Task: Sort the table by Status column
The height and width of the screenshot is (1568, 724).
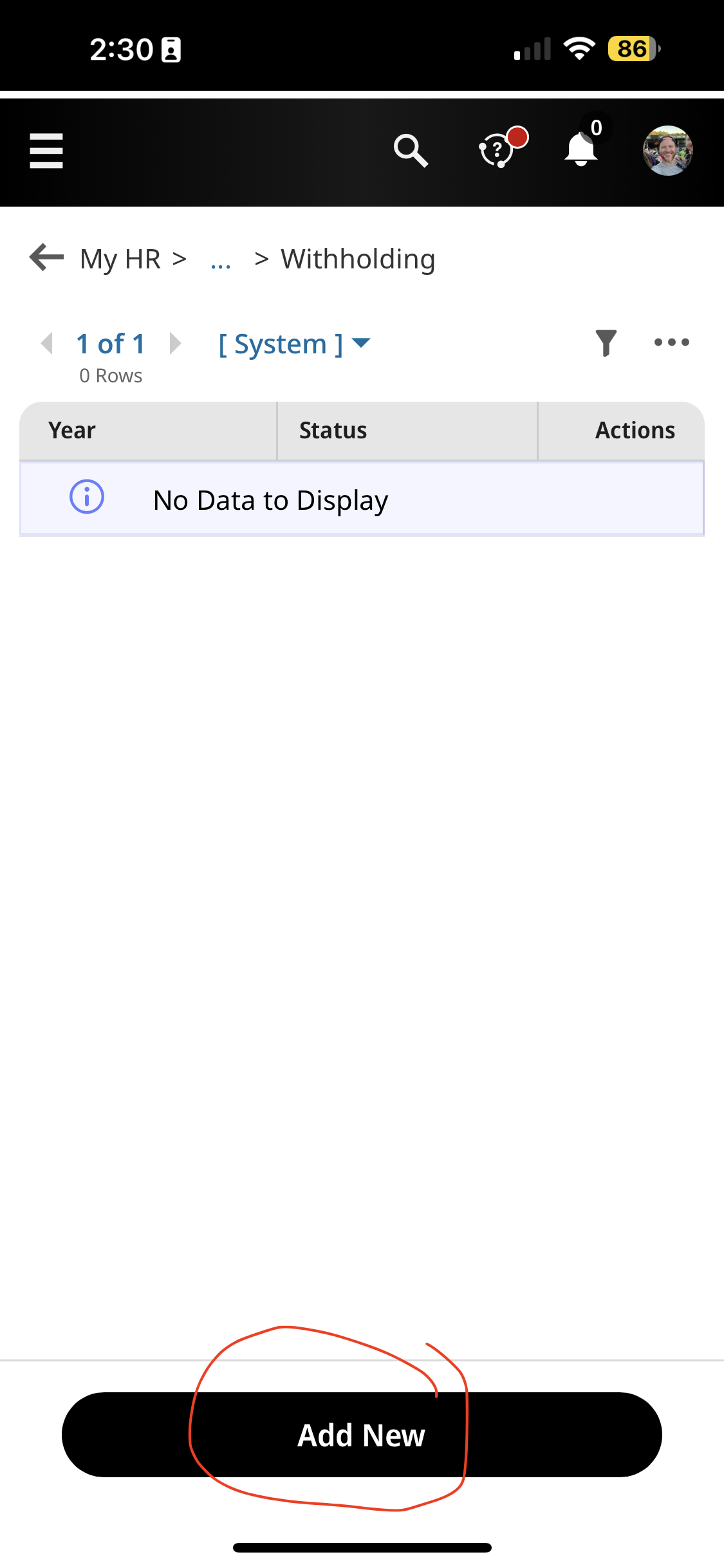Action: coord(333,431)
